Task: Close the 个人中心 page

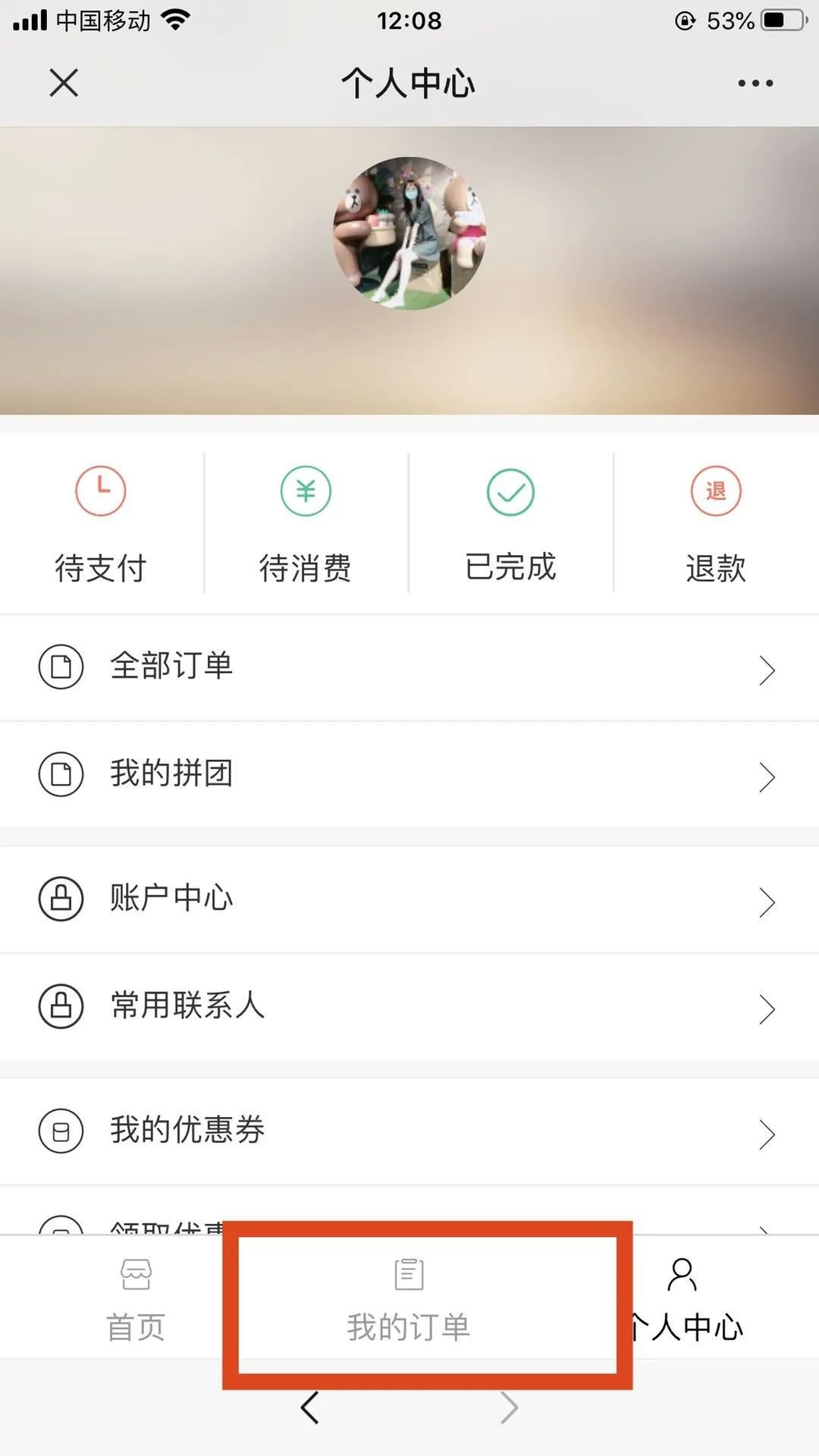Action: tap(64, 83)
